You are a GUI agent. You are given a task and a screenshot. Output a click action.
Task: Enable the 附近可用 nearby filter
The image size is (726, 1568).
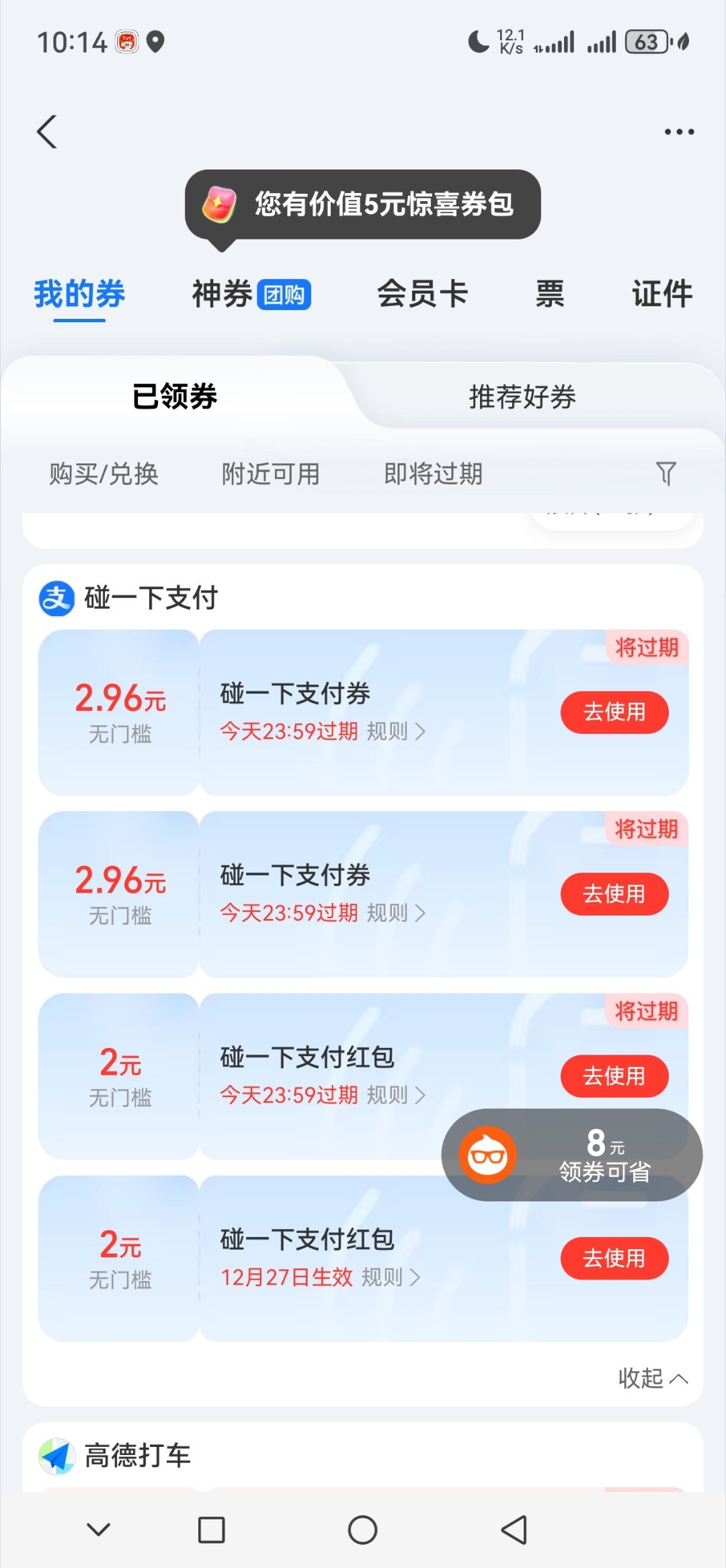tap(270, 474)
